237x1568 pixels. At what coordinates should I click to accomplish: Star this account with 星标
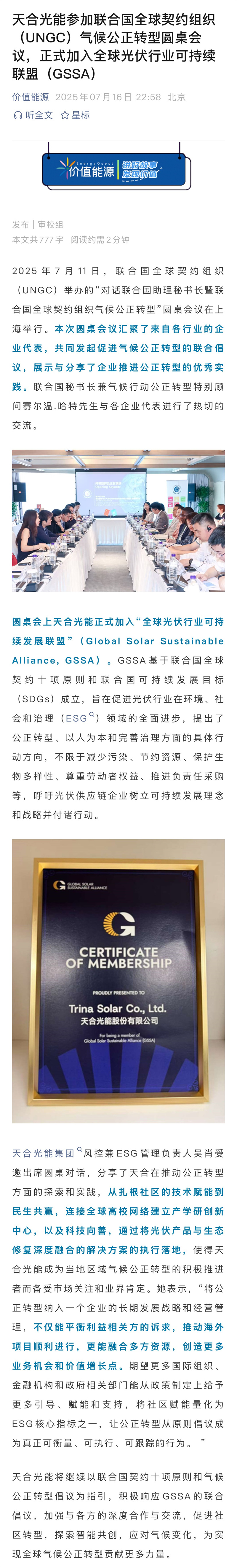coord(75,115)
